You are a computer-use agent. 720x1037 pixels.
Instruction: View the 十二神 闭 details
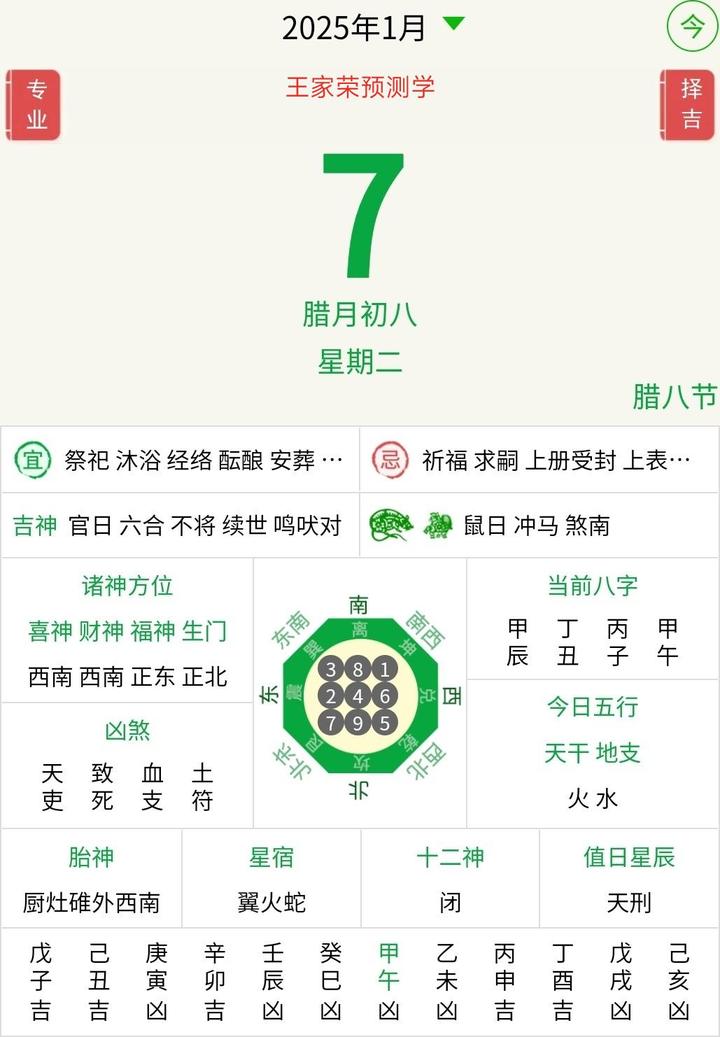450,880
